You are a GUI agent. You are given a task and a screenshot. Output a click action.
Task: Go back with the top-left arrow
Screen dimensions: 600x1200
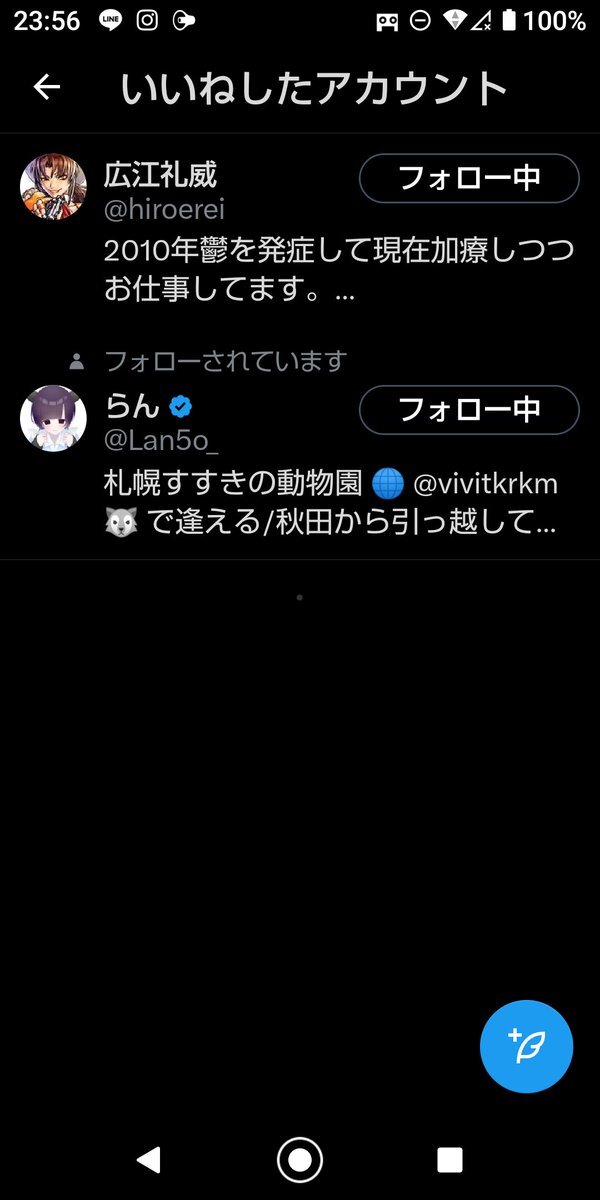(47, 88)
